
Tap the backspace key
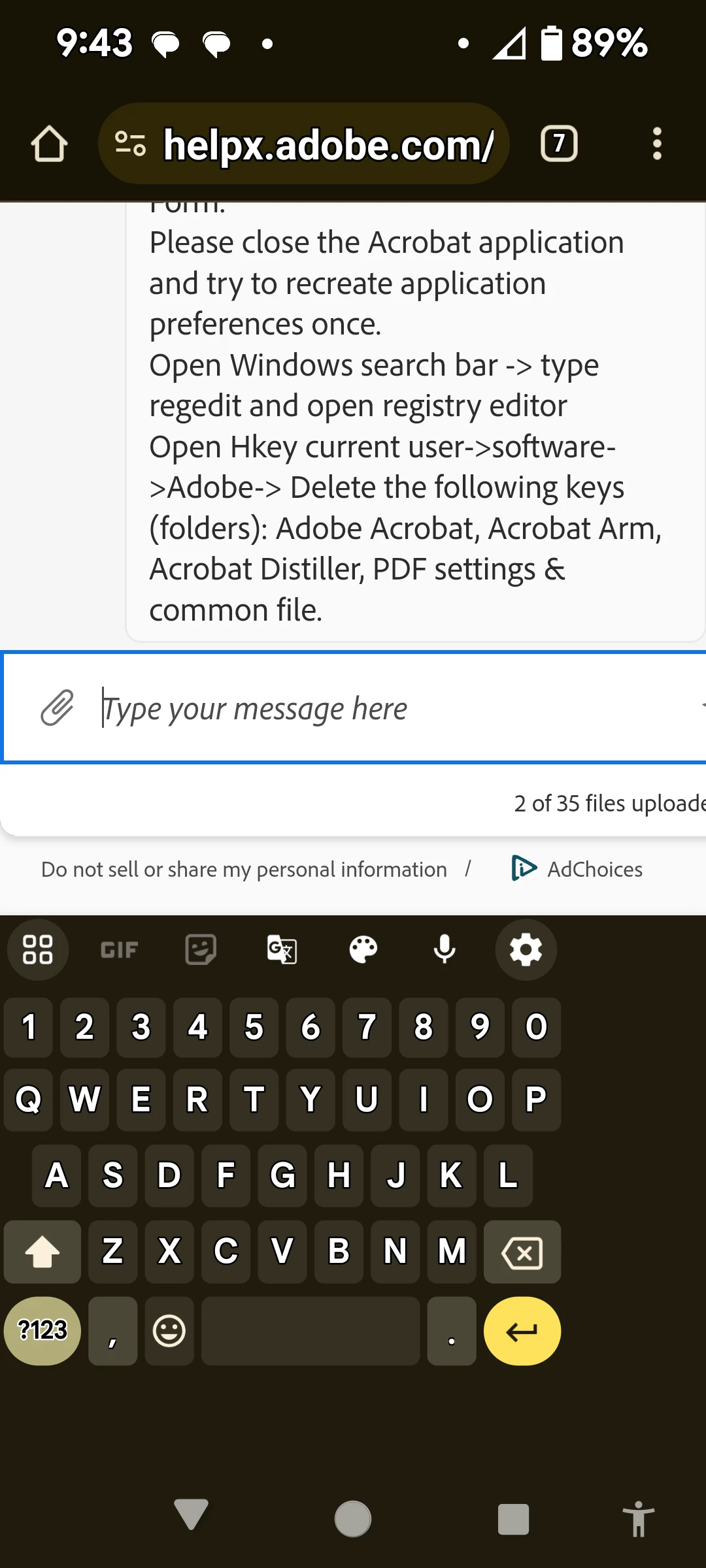coord(522,1252)
